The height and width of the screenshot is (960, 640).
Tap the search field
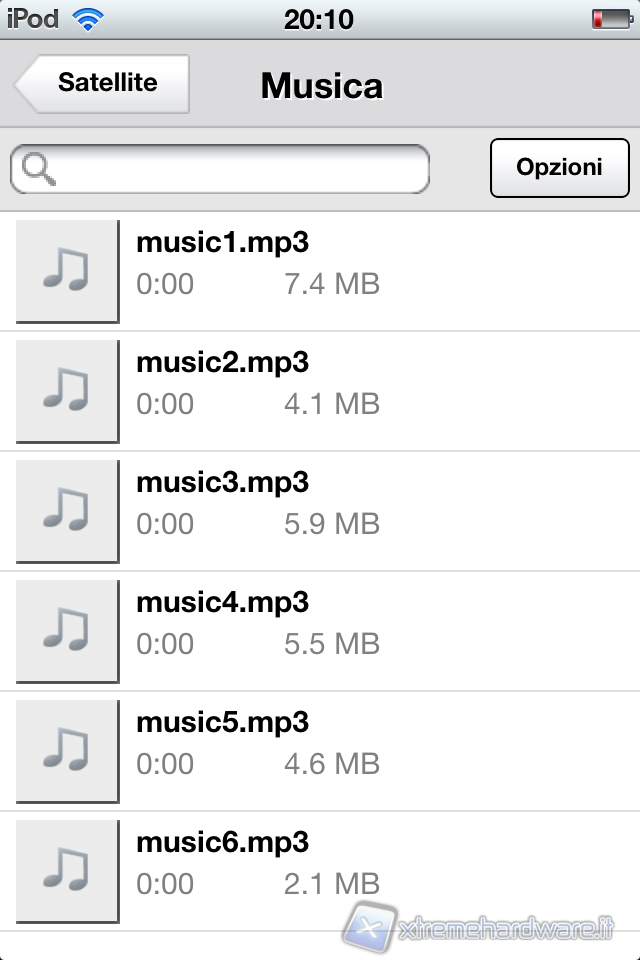[x=220, y=168]
